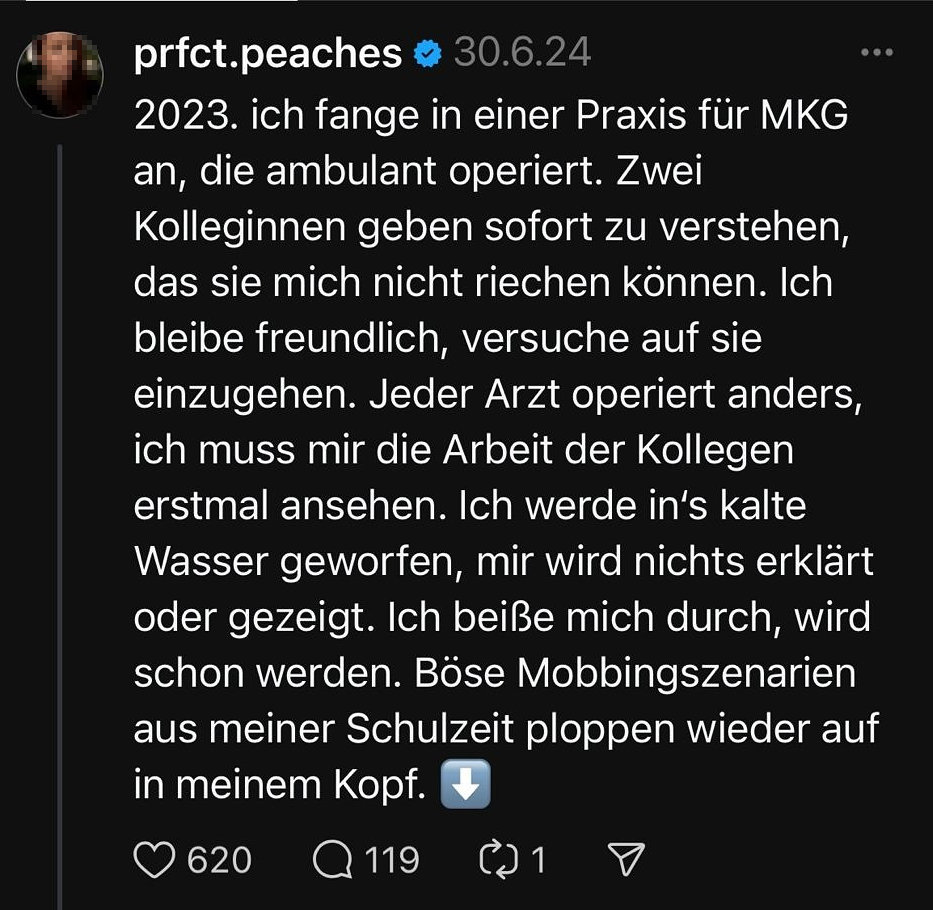Open the prfct.peaches username link
Screen dimensions: 933x910
267,53
